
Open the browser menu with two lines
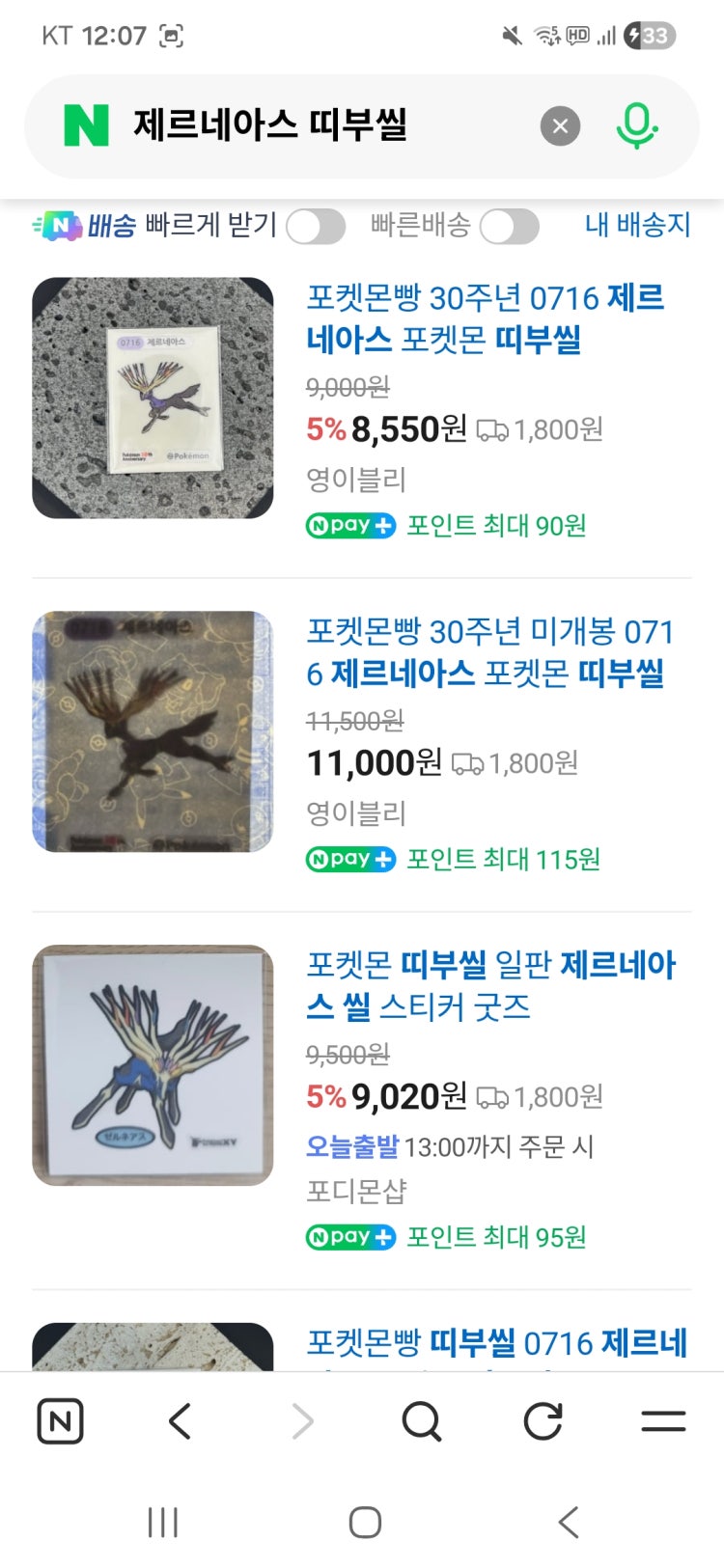pyautogui.click(x=663, y=1420)
